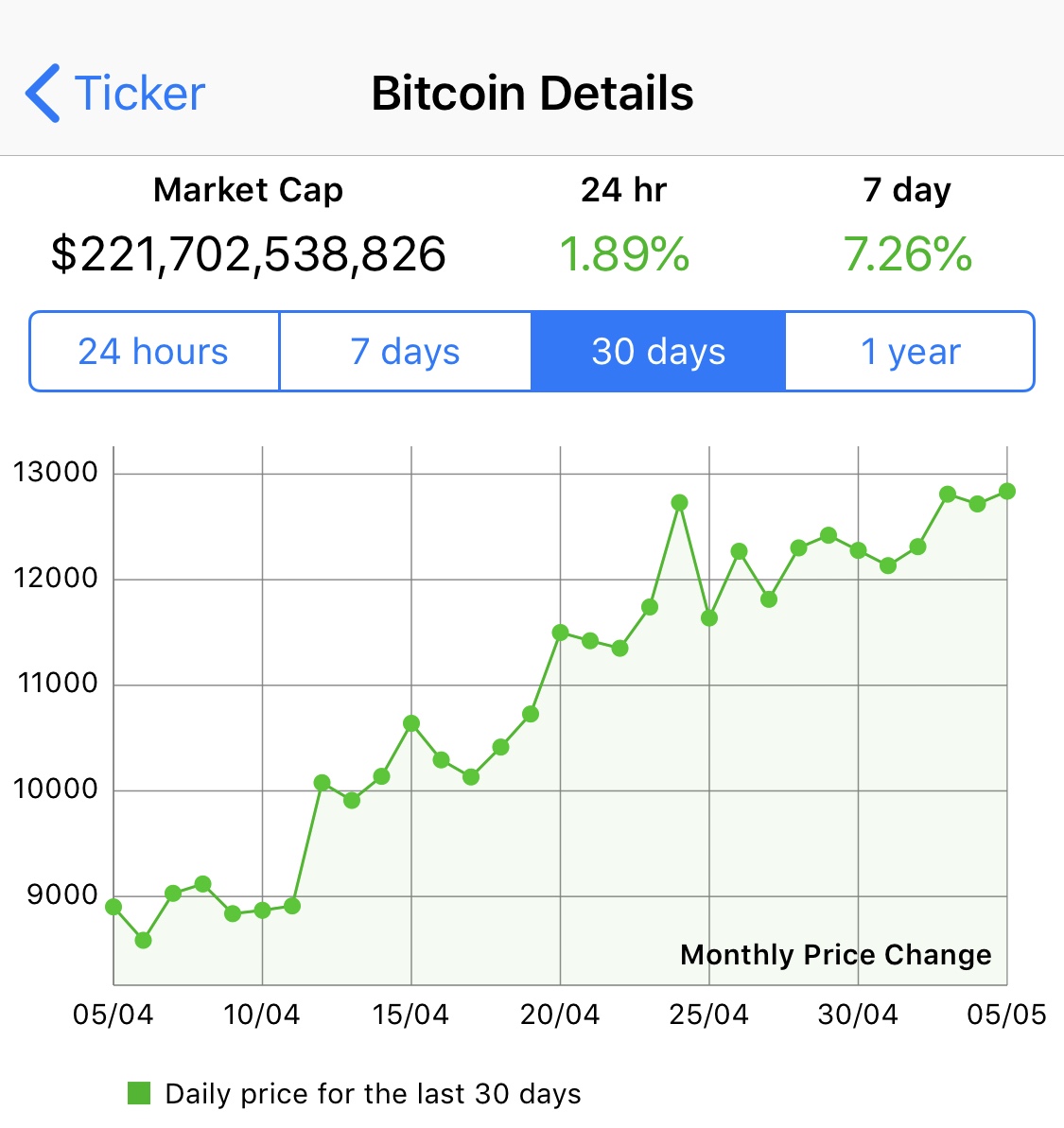Tap the 30 days segment
This screenshot has width=1064, height=1128.
pyautogui.click(x=658, y=352)
